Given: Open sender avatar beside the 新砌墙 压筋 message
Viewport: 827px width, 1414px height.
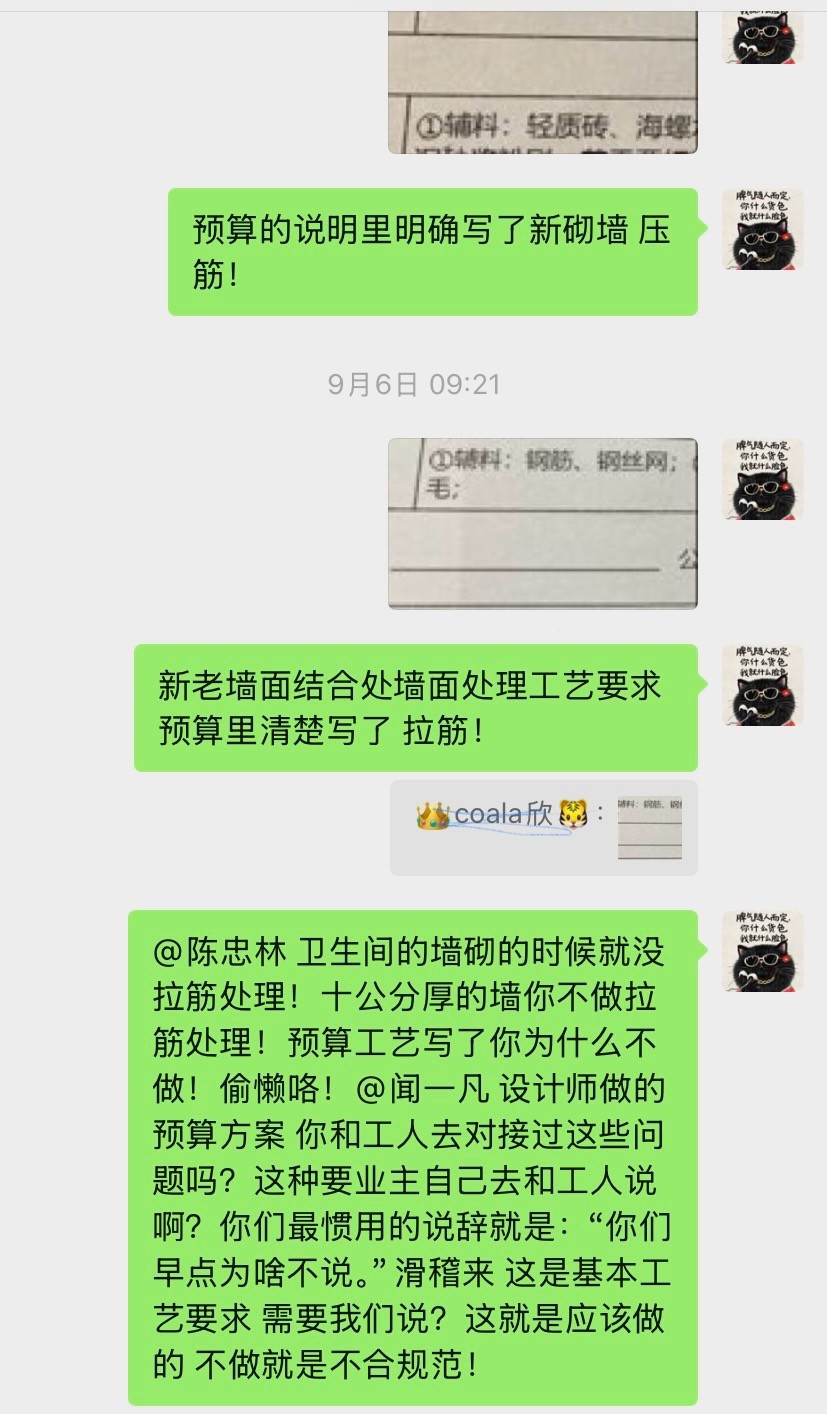Looking at the screenshot, I should [x=763, y=229].
